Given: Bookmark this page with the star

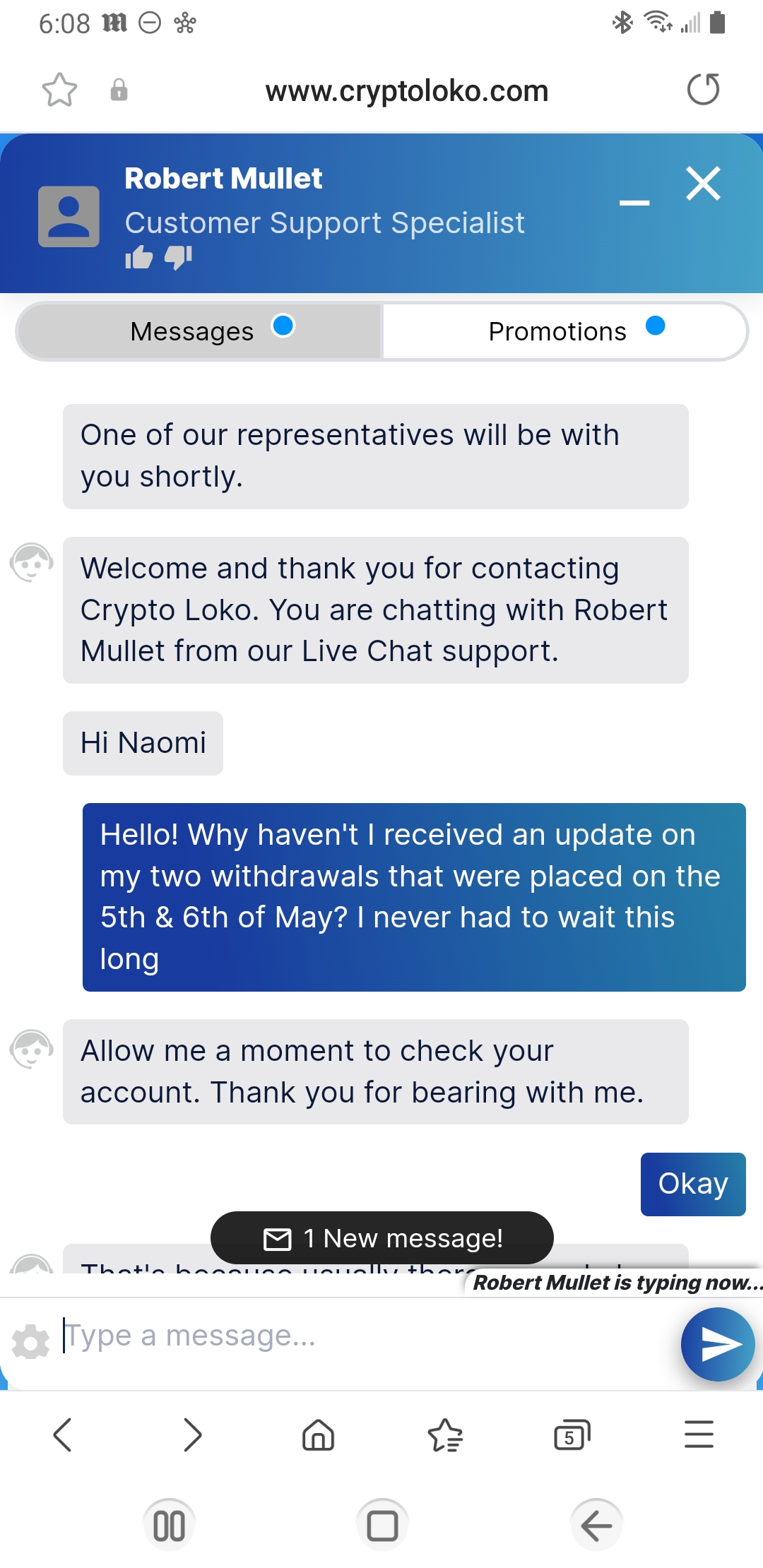Looking at the screenshot, I should click(x=59, y=90).
